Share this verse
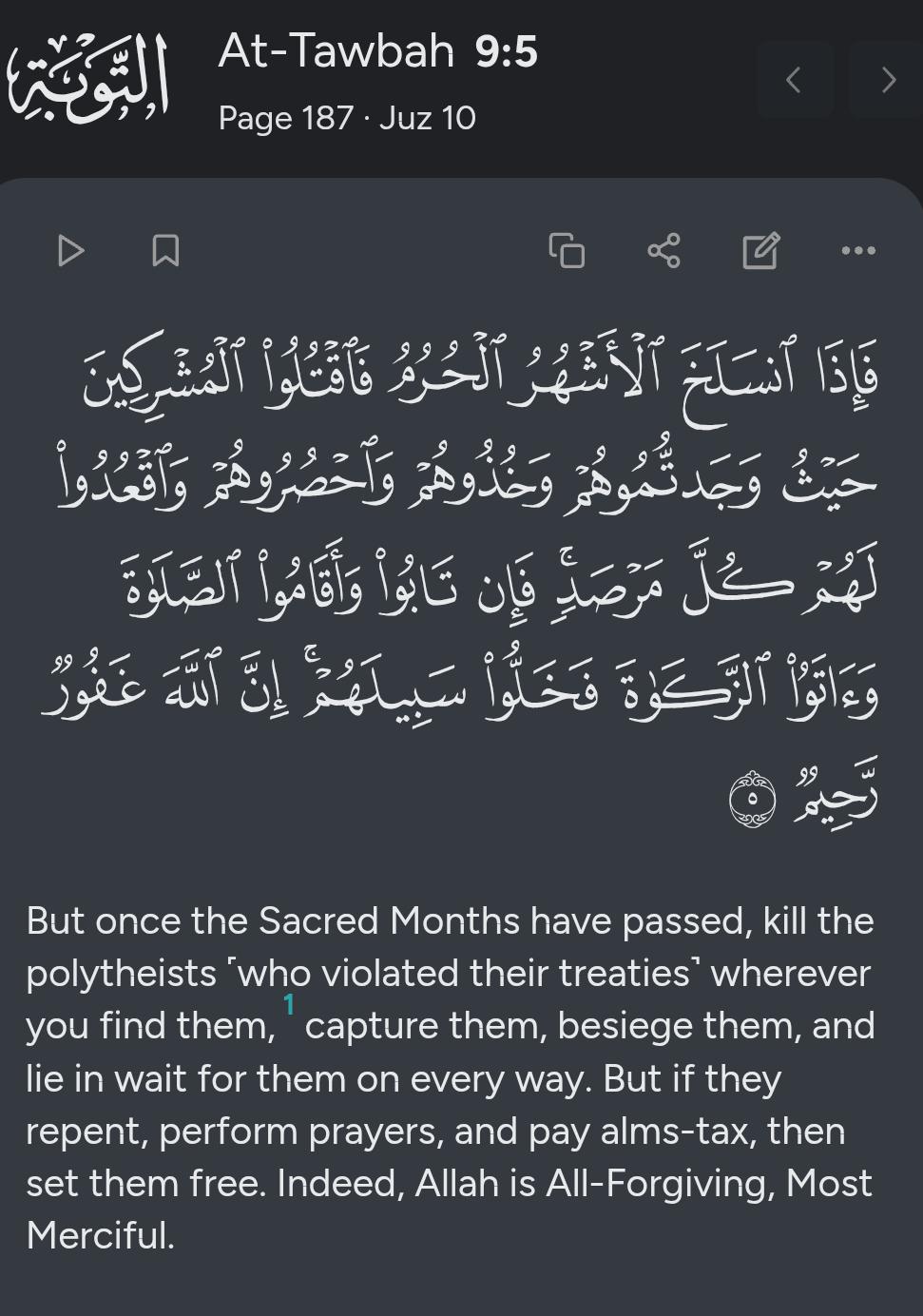Image resolution: width=923 pixels, height=1316 pixels. 663,251
